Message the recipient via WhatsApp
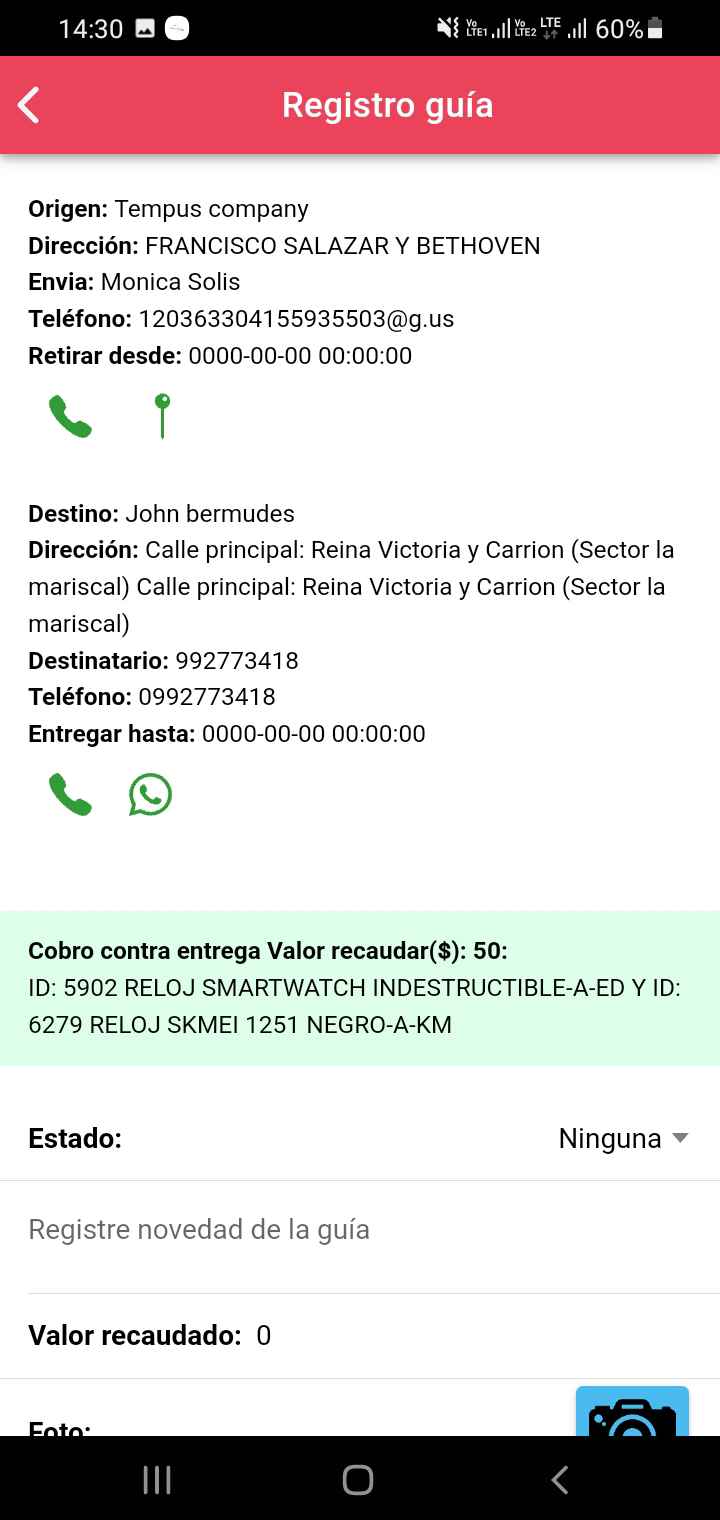The height and width of the screenshot is (1520, 720). coord(151,795)
